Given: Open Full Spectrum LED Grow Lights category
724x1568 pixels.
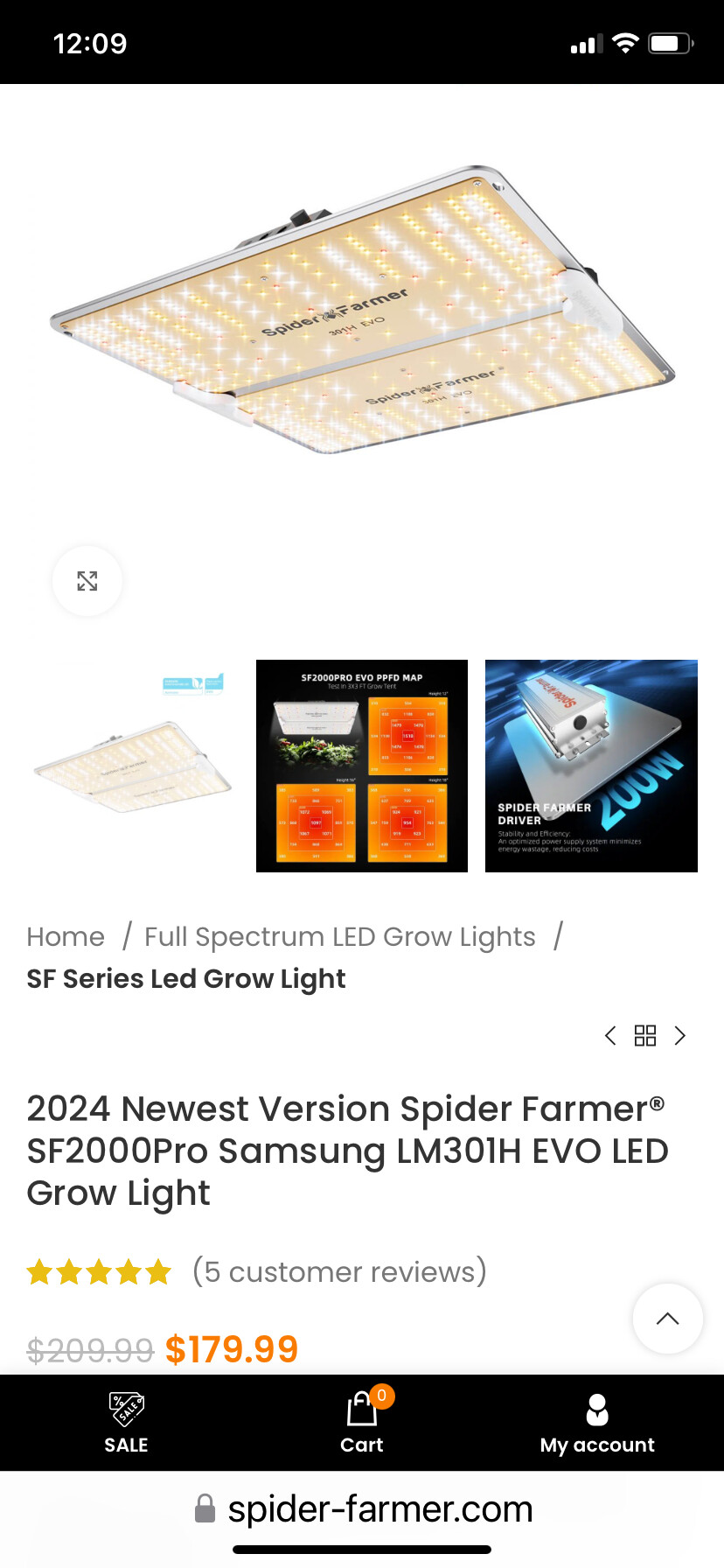Looking at the screenshot, I should pyautogui.click(x=339, y=937).
